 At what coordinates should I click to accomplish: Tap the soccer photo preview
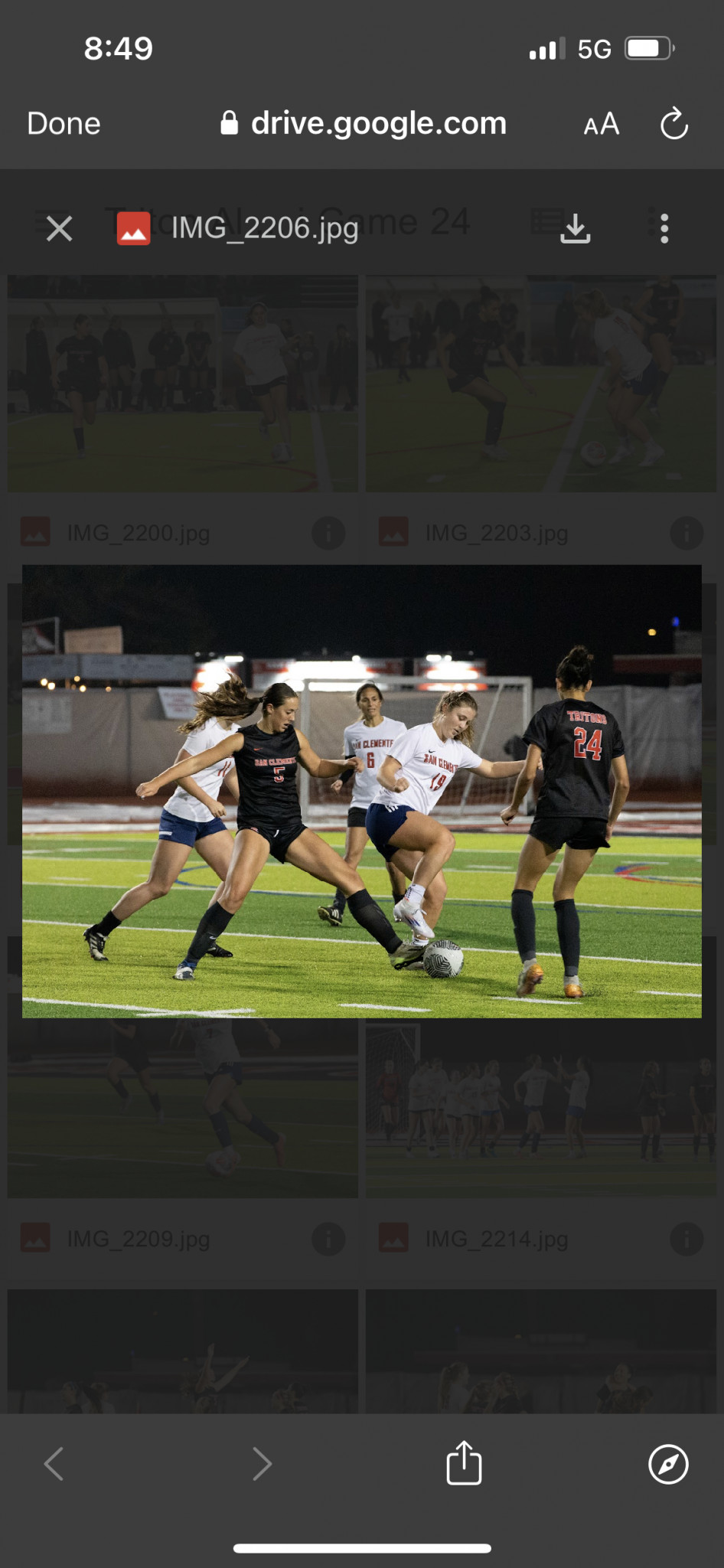[362, 791]
